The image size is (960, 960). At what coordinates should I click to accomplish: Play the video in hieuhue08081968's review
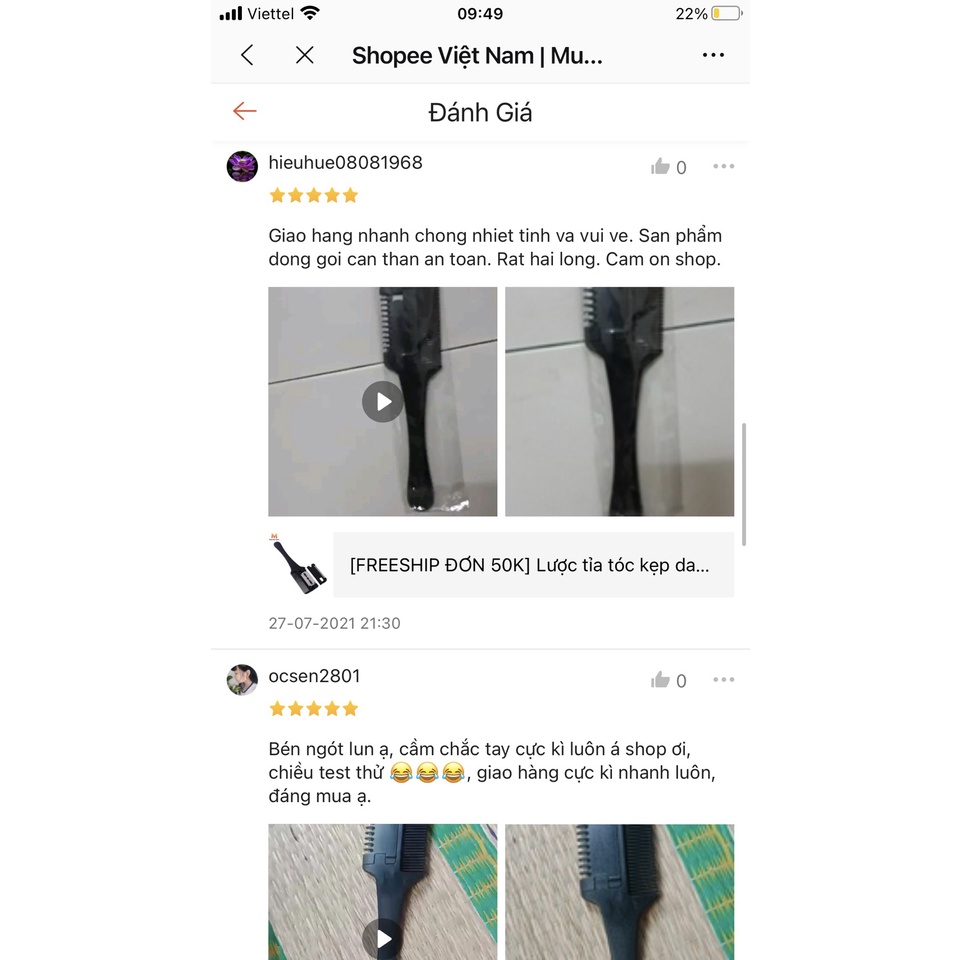382,402
